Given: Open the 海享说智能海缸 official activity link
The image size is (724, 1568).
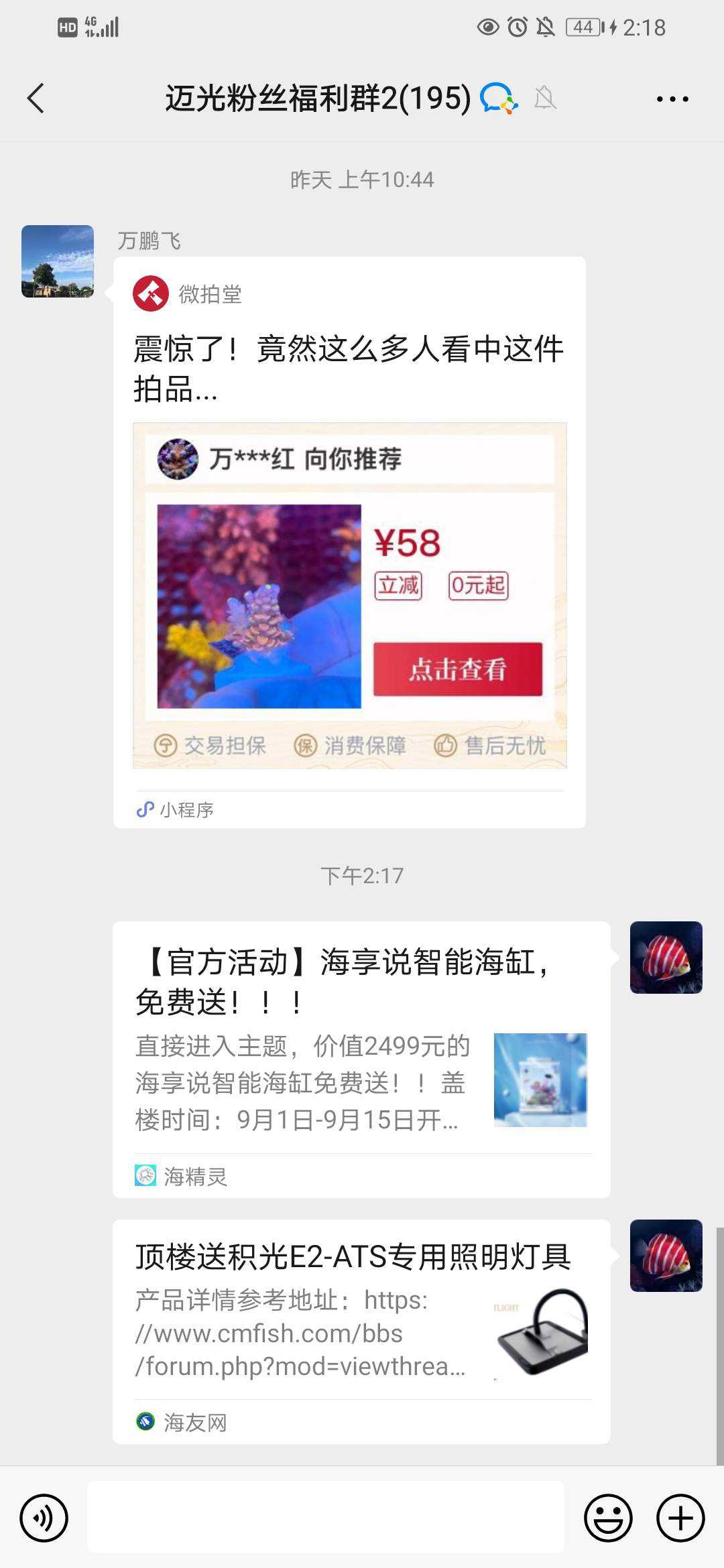Looking at the screenshot, I should coord(361,1059).
